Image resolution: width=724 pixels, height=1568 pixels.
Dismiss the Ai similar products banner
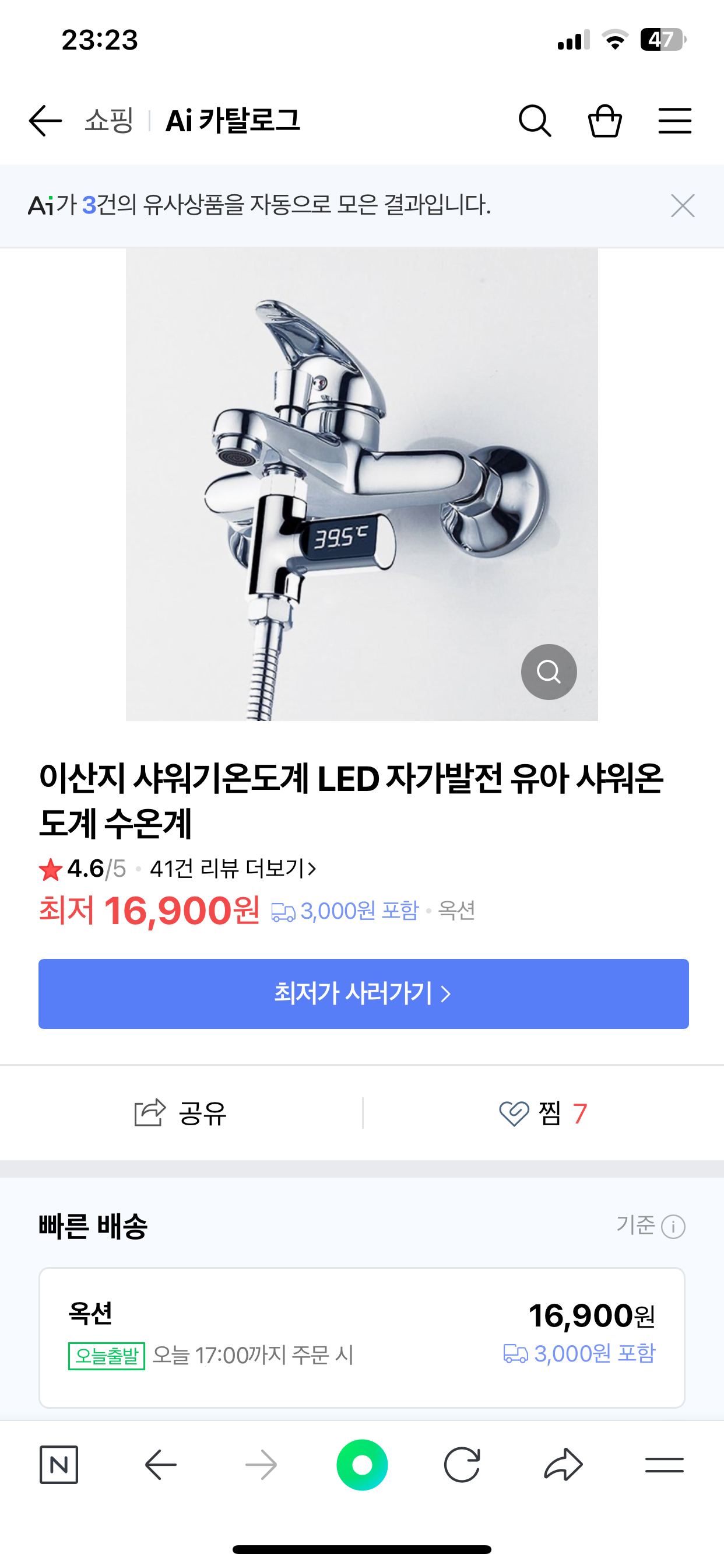(x=683, y=206)
